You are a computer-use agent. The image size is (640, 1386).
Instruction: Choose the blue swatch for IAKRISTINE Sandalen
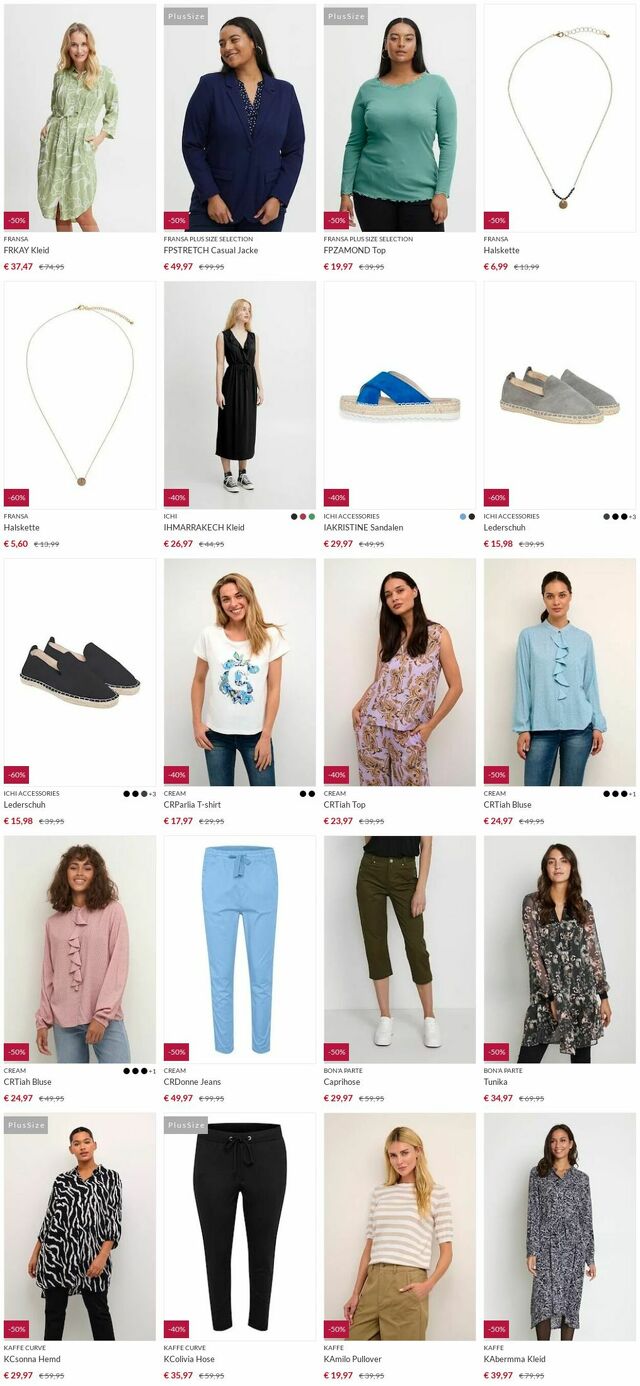pos(463,517)
